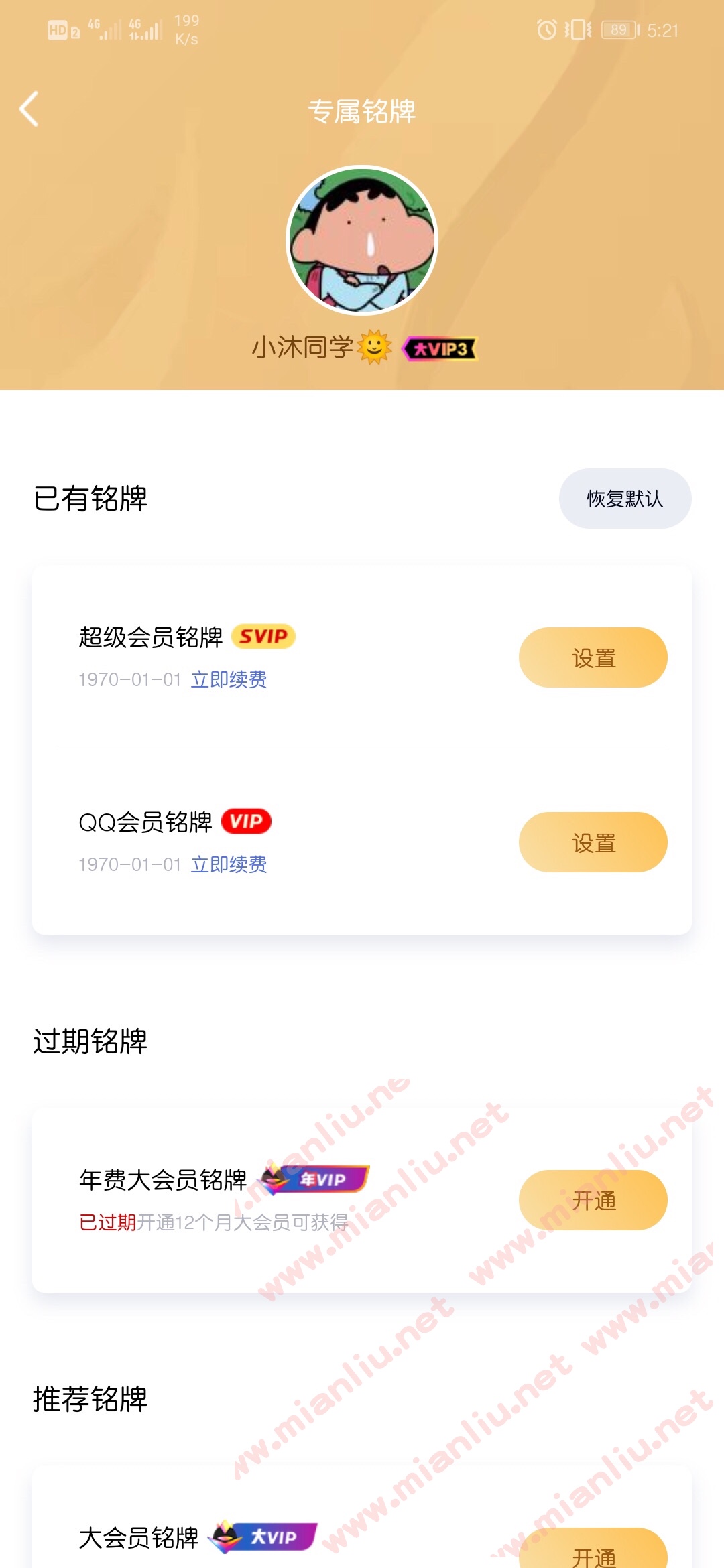Open 立即续费 link under QQ会员铭牌

click(229, 864)
